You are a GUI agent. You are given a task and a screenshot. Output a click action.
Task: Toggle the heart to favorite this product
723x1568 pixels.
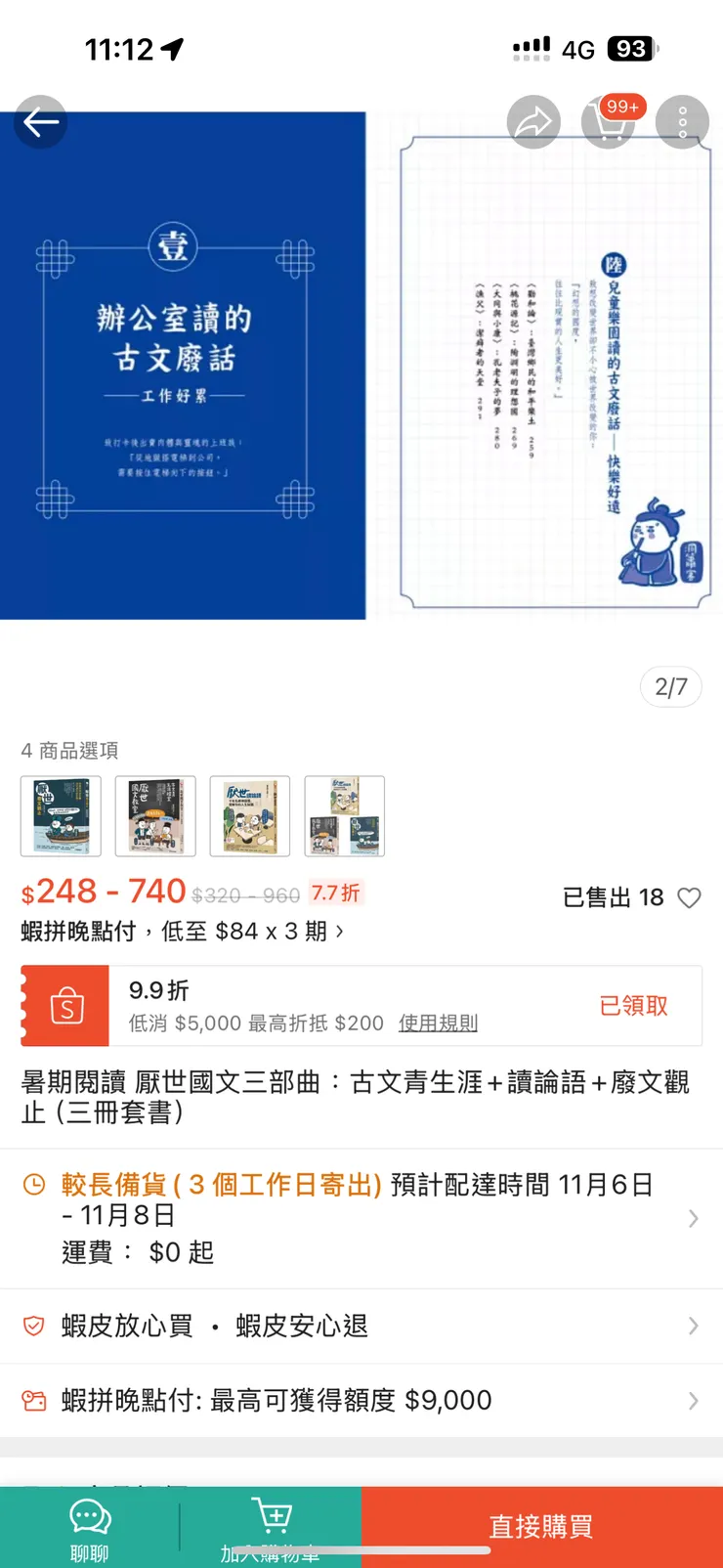(690, 897)
